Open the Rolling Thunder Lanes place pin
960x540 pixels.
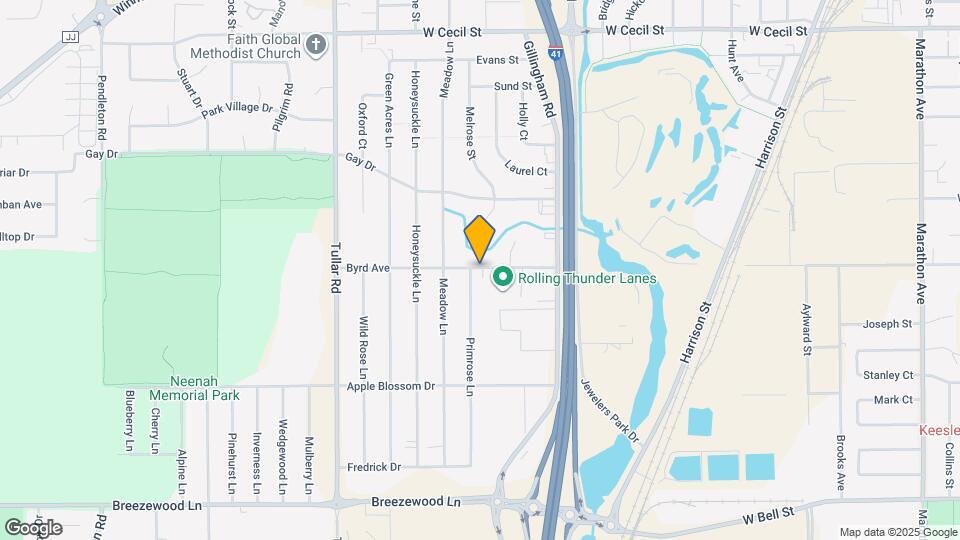503,277
